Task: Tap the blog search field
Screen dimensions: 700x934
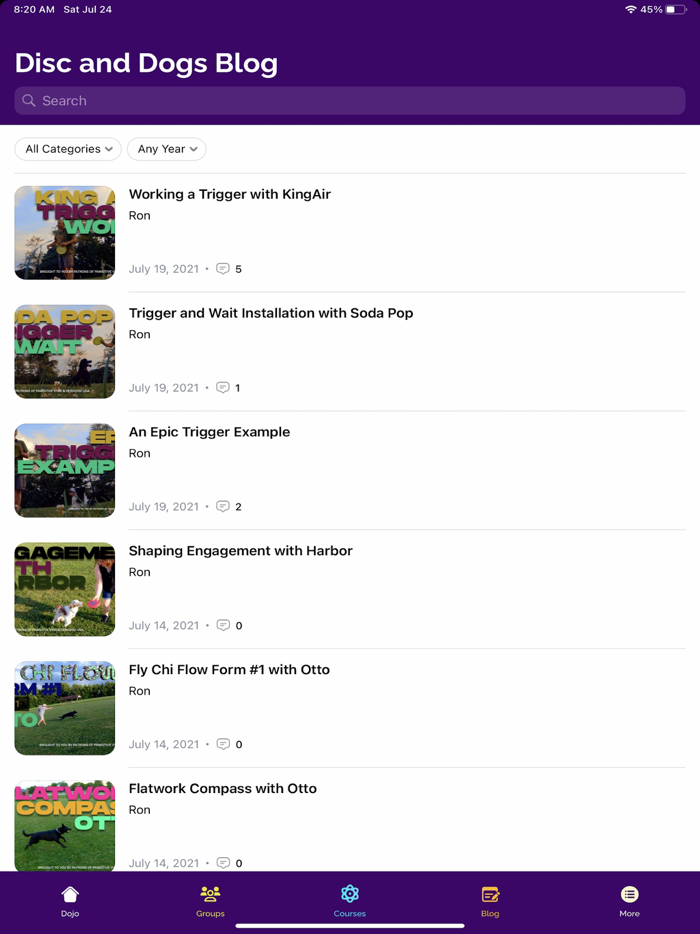Action: click(x=350, y=101)
